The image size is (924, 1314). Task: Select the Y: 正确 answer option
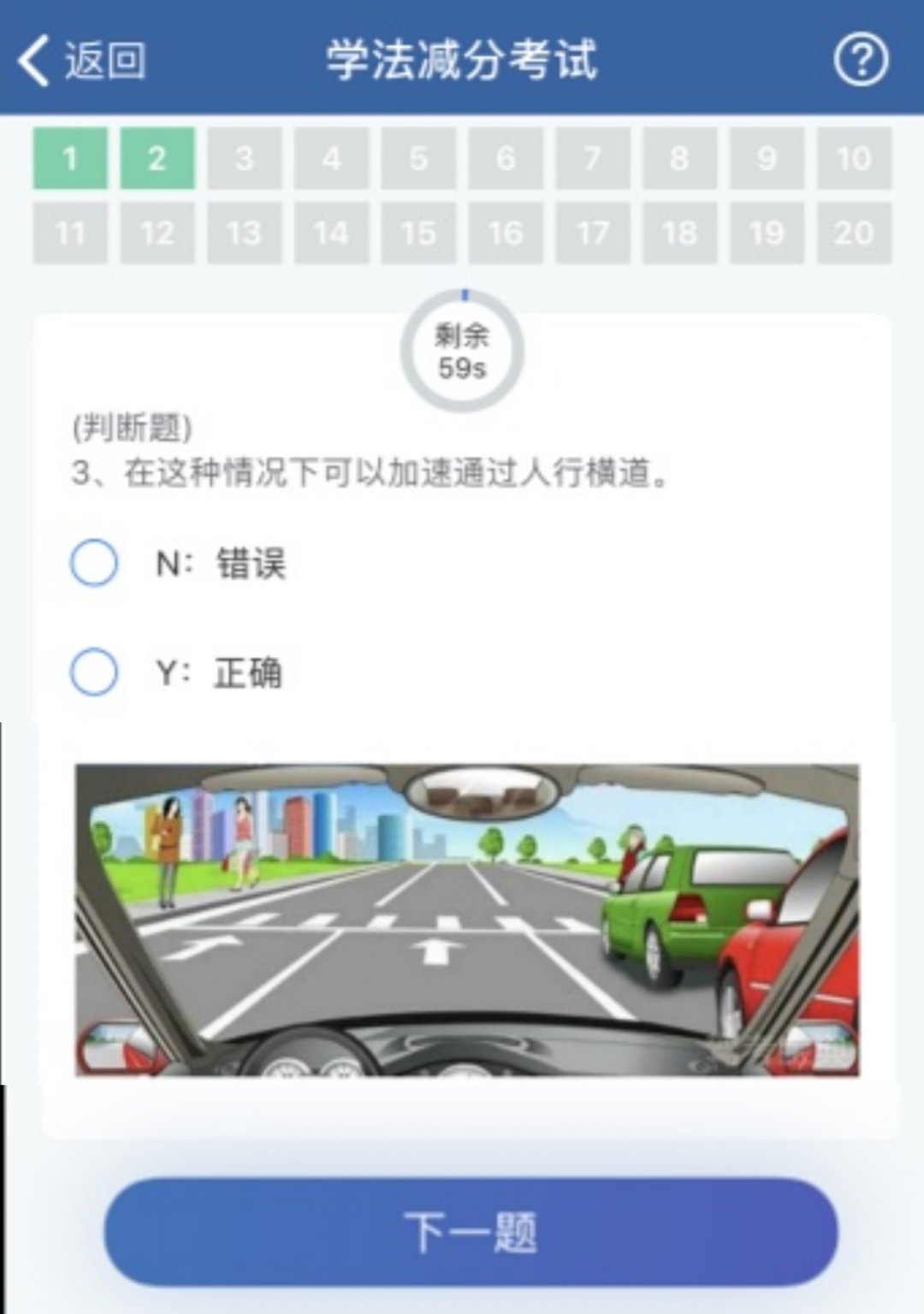[x=94, y=672]
